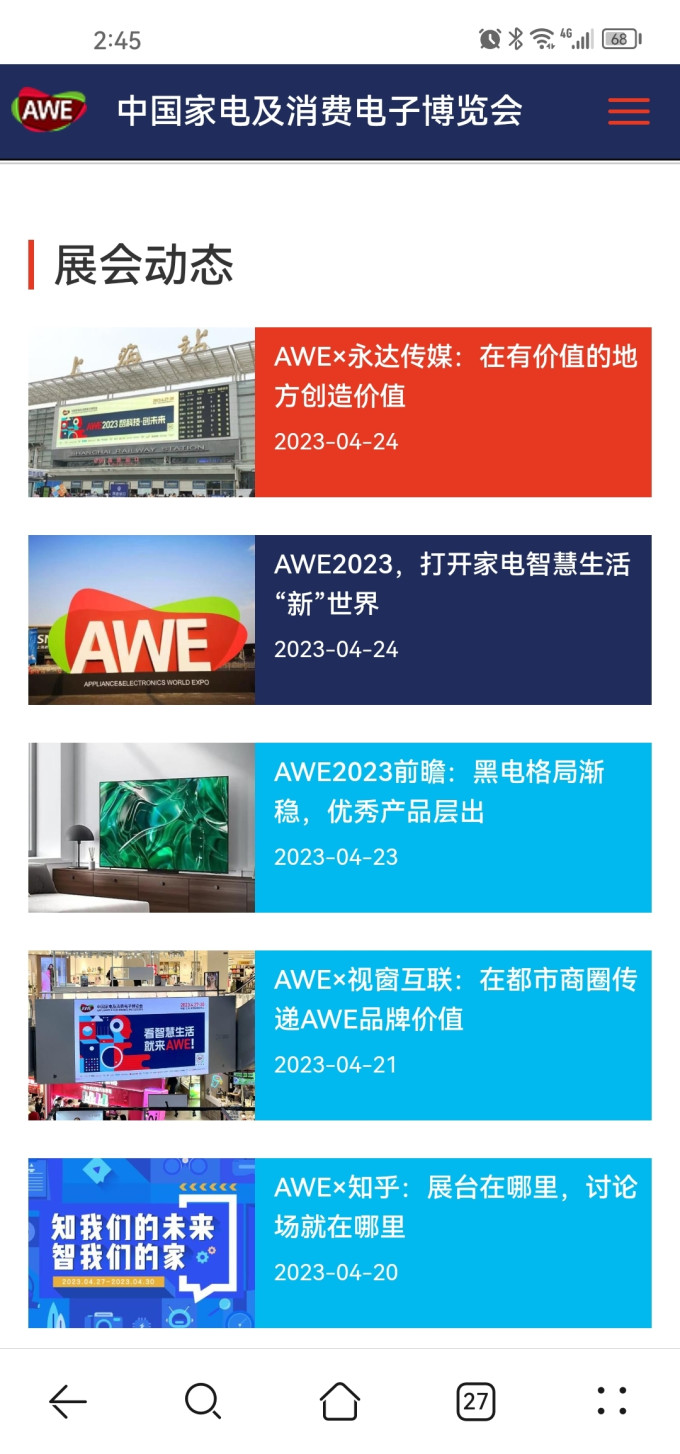Go back in the browser
The image size is (680, 1454).
(x=68, y=1401)
